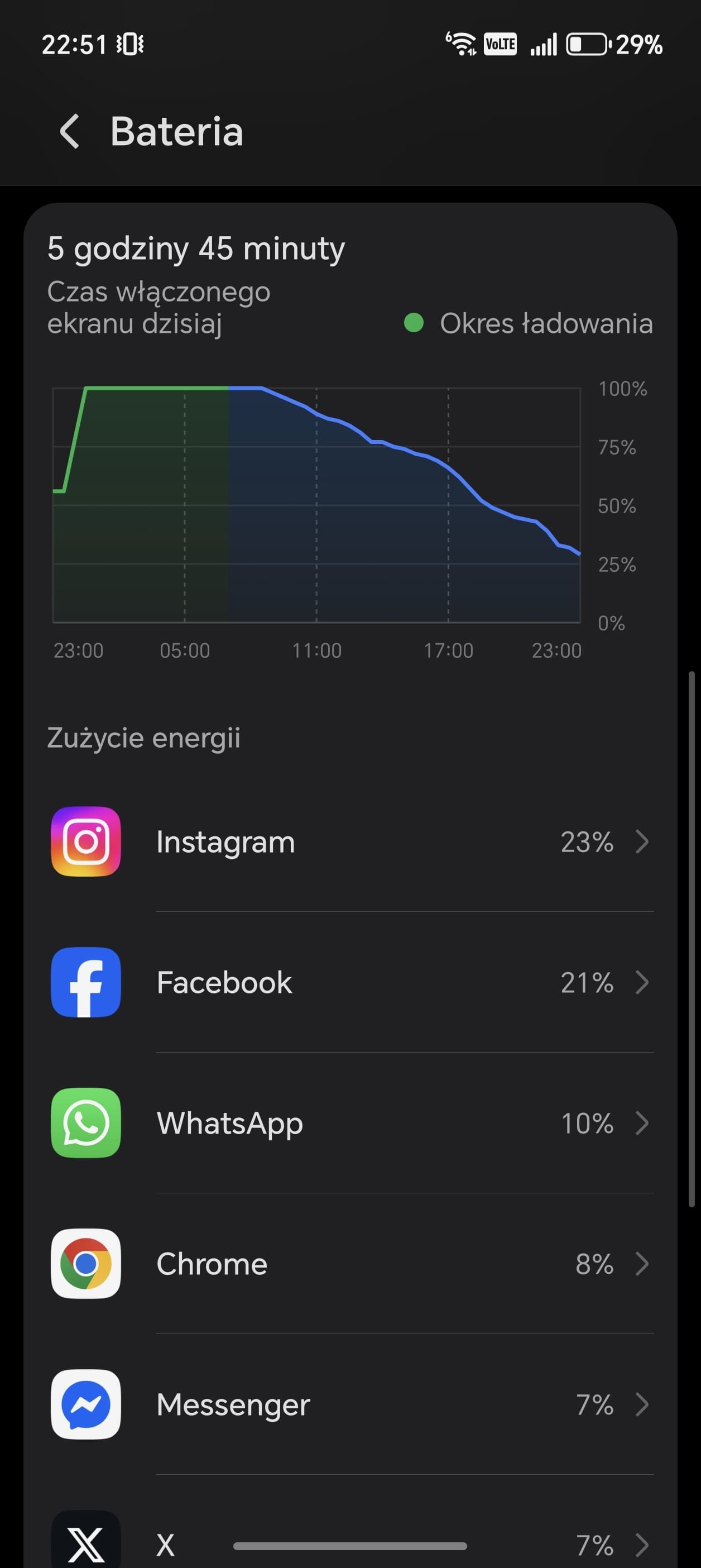This screenshot has height=1568, width=701.
Task: Open WhatsApp power consumption row
Action: click(350, 1123)
